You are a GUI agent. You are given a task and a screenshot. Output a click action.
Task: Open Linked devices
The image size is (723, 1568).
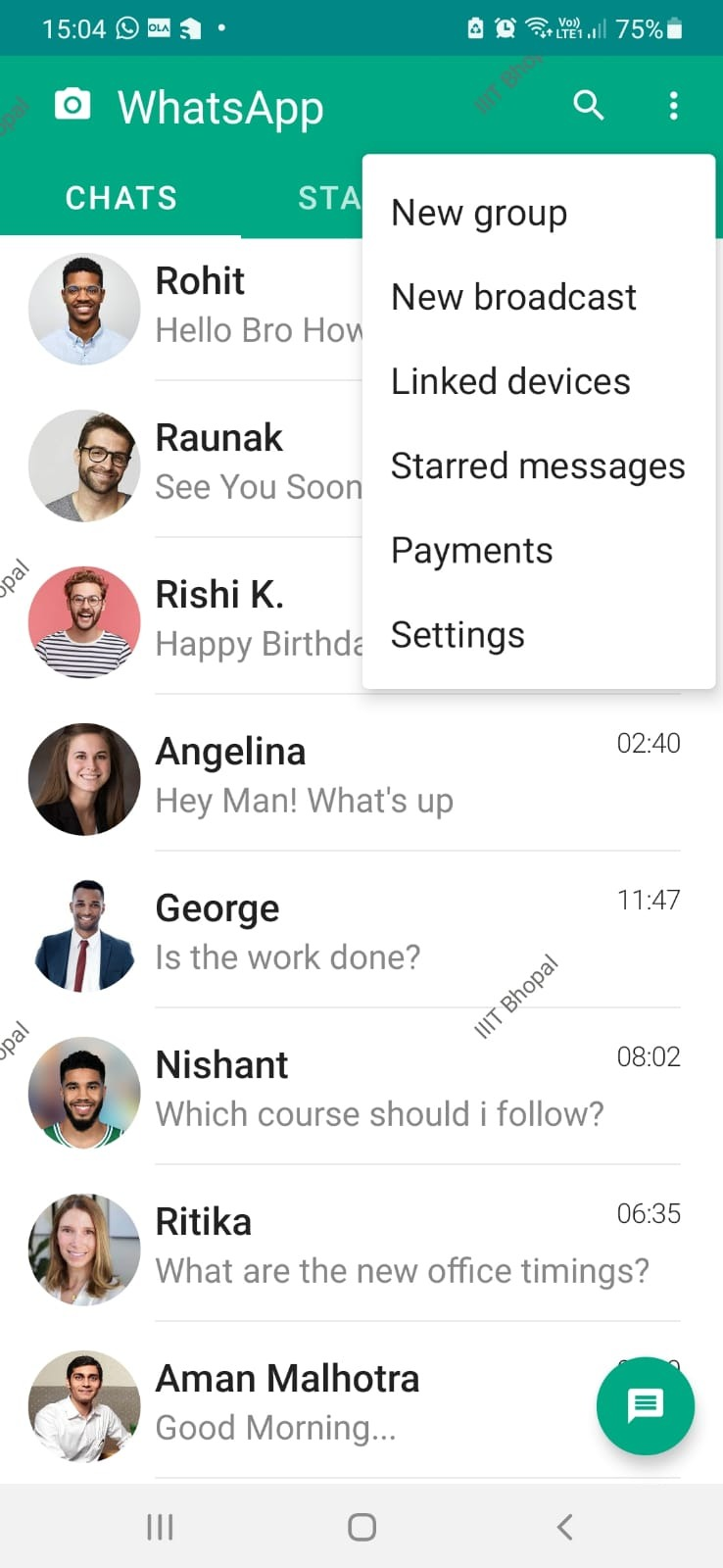pyautogui.click(x=510, y=381)
